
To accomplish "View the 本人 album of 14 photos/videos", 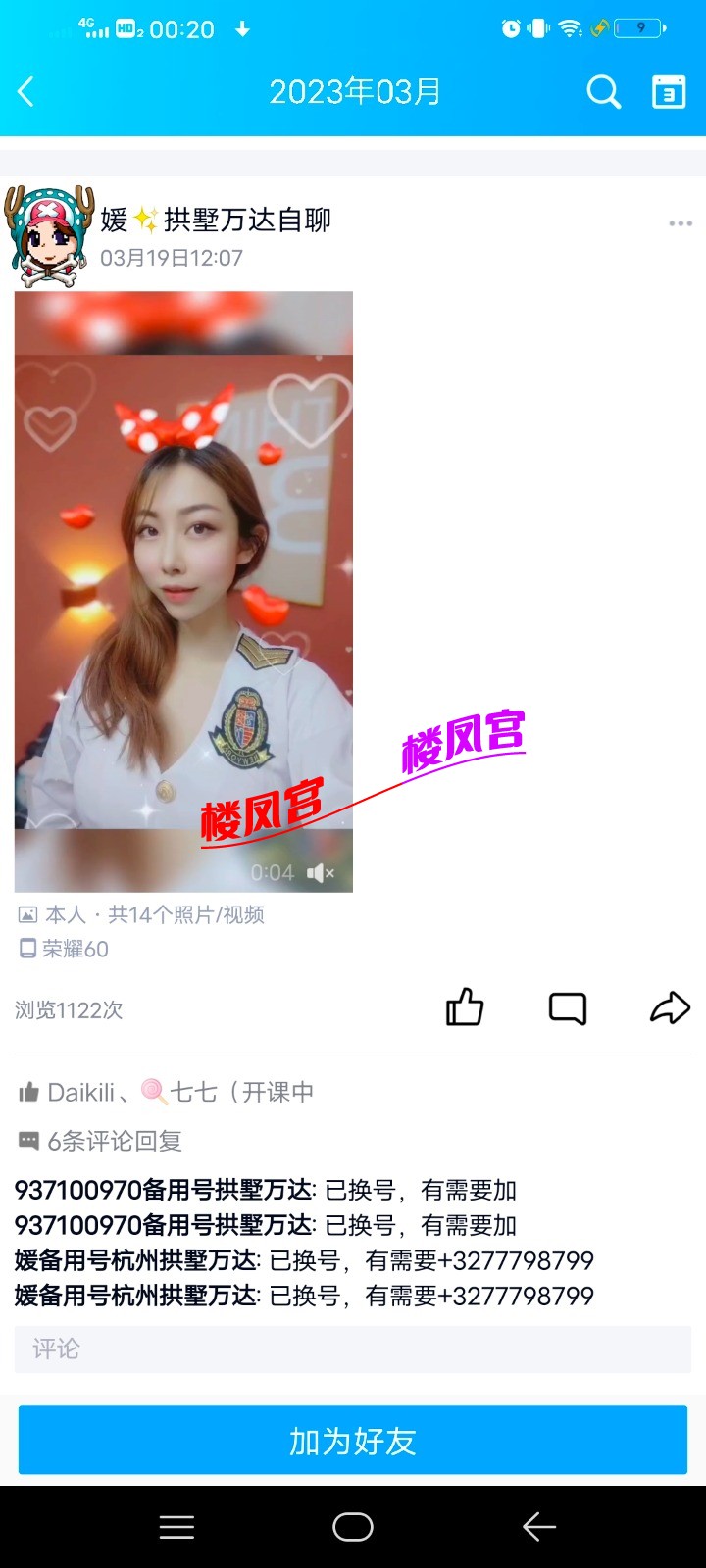I will point(142,914).
